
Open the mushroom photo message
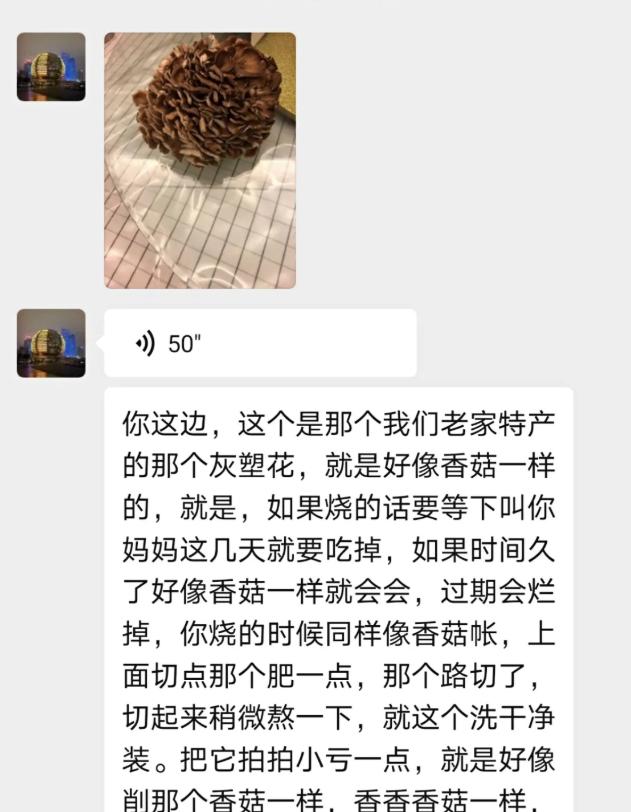click(x=200, y=160)
